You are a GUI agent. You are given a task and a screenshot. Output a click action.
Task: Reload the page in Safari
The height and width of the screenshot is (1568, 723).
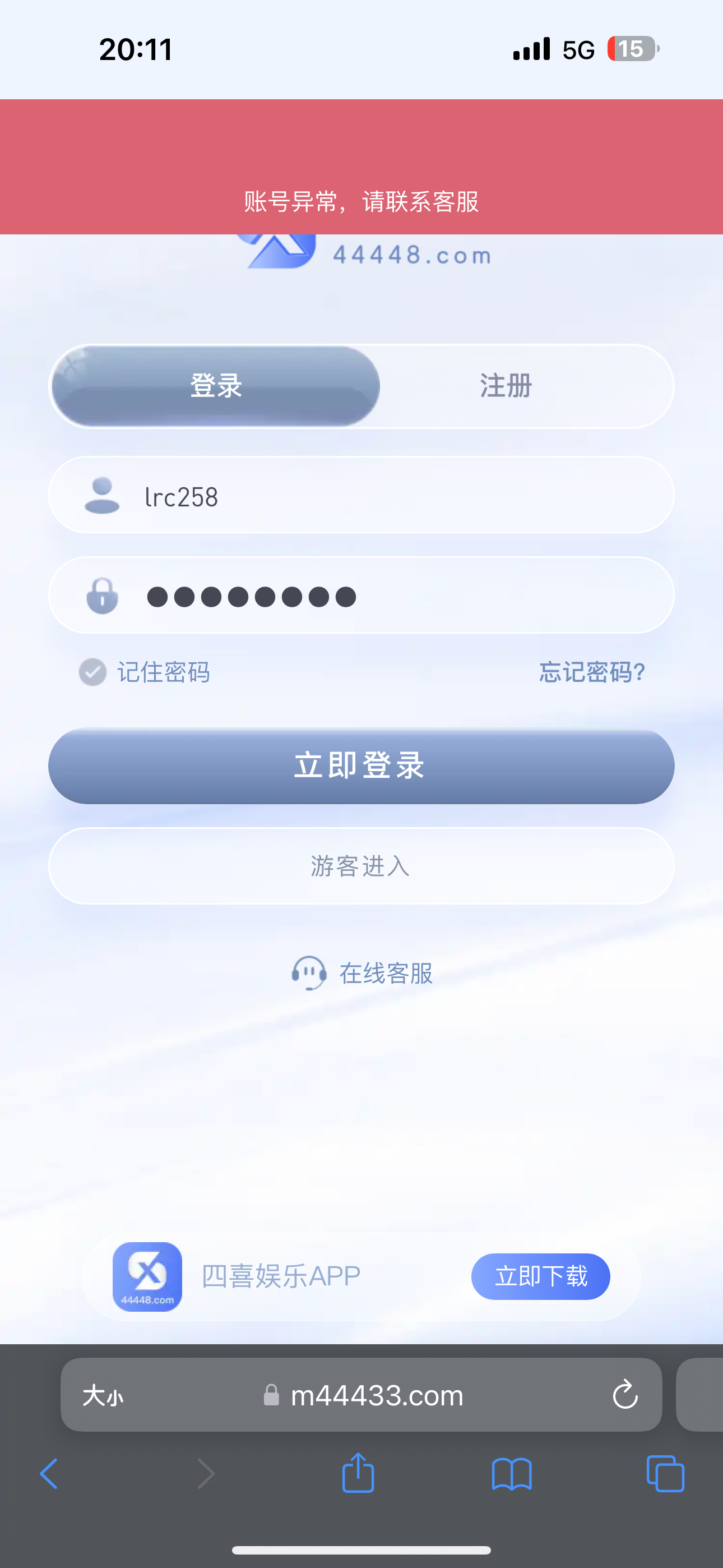coord(624,1395)
